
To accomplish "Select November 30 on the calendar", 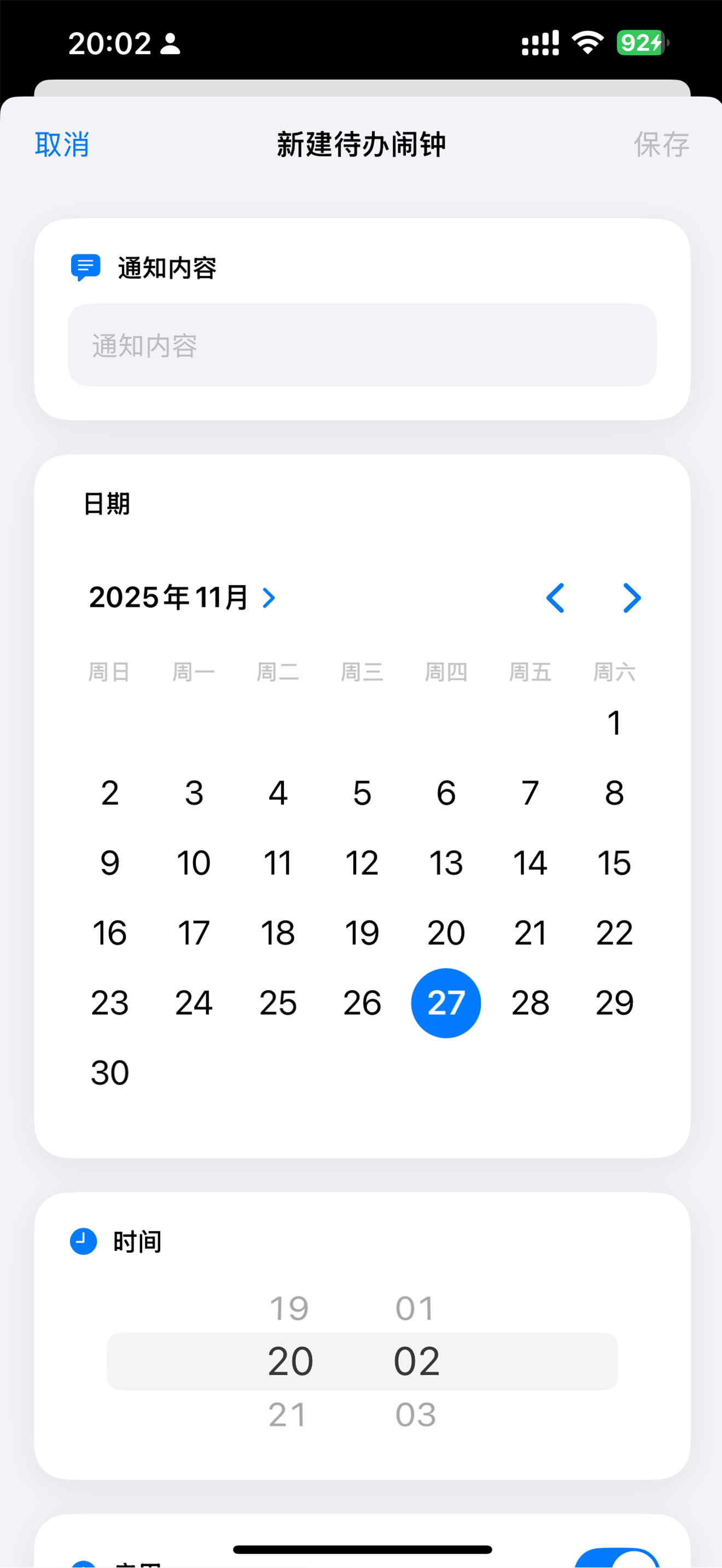I will point(109,1073).
